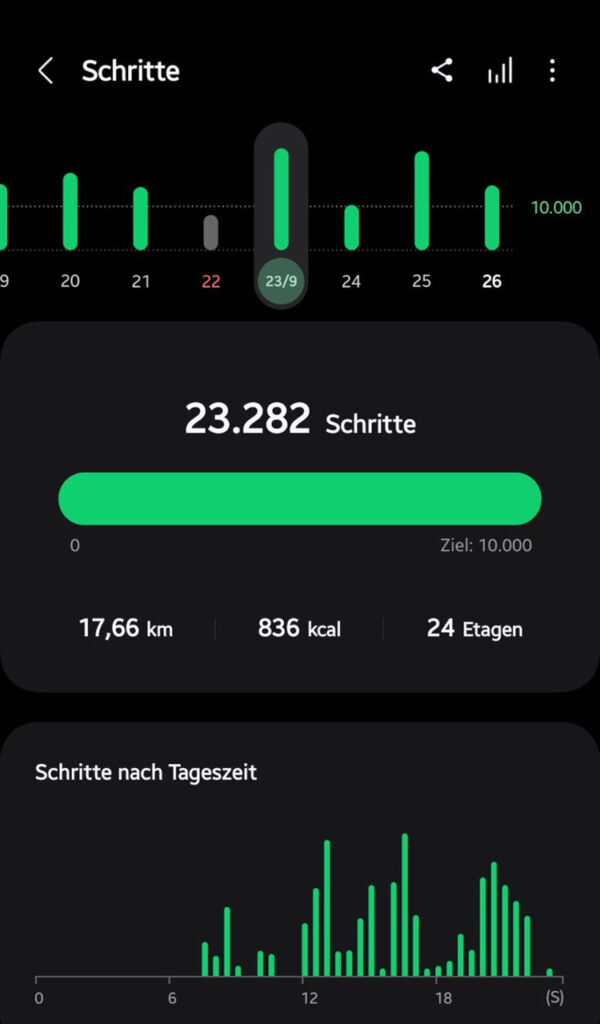Select day 21 in the step chart
This screenshot has height=1024, width=600.
pyautogui.click(x=140, y=281)
